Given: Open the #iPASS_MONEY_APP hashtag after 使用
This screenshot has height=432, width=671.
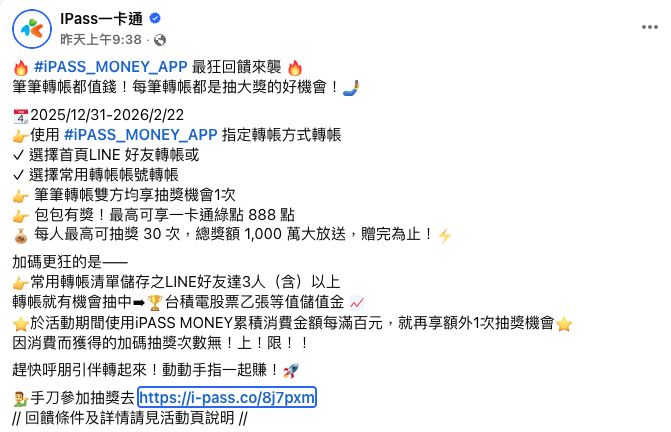Looking at the screenshot, I should coord(140,135).
